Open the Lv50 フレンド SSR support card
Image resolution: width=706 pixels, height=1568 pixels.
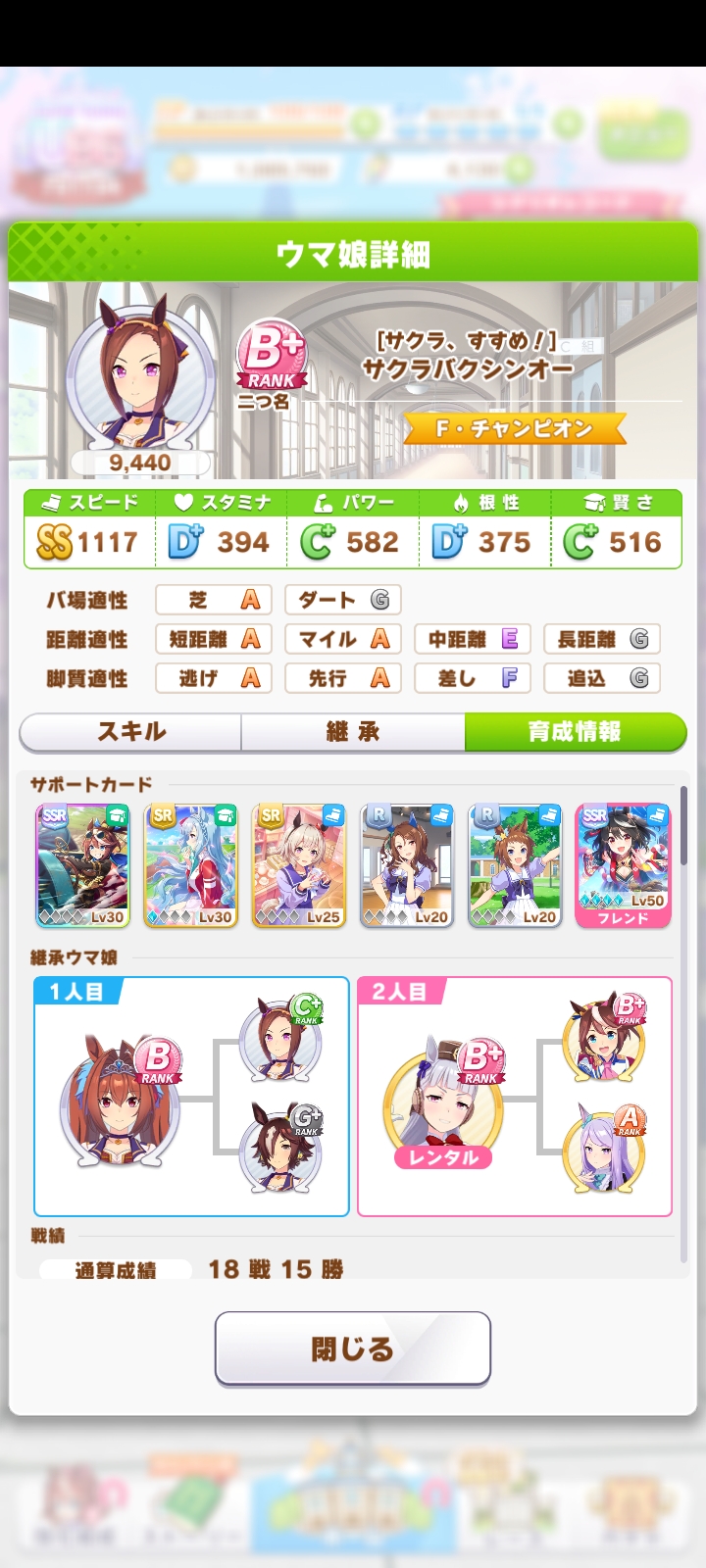click(x=624, y=865)
